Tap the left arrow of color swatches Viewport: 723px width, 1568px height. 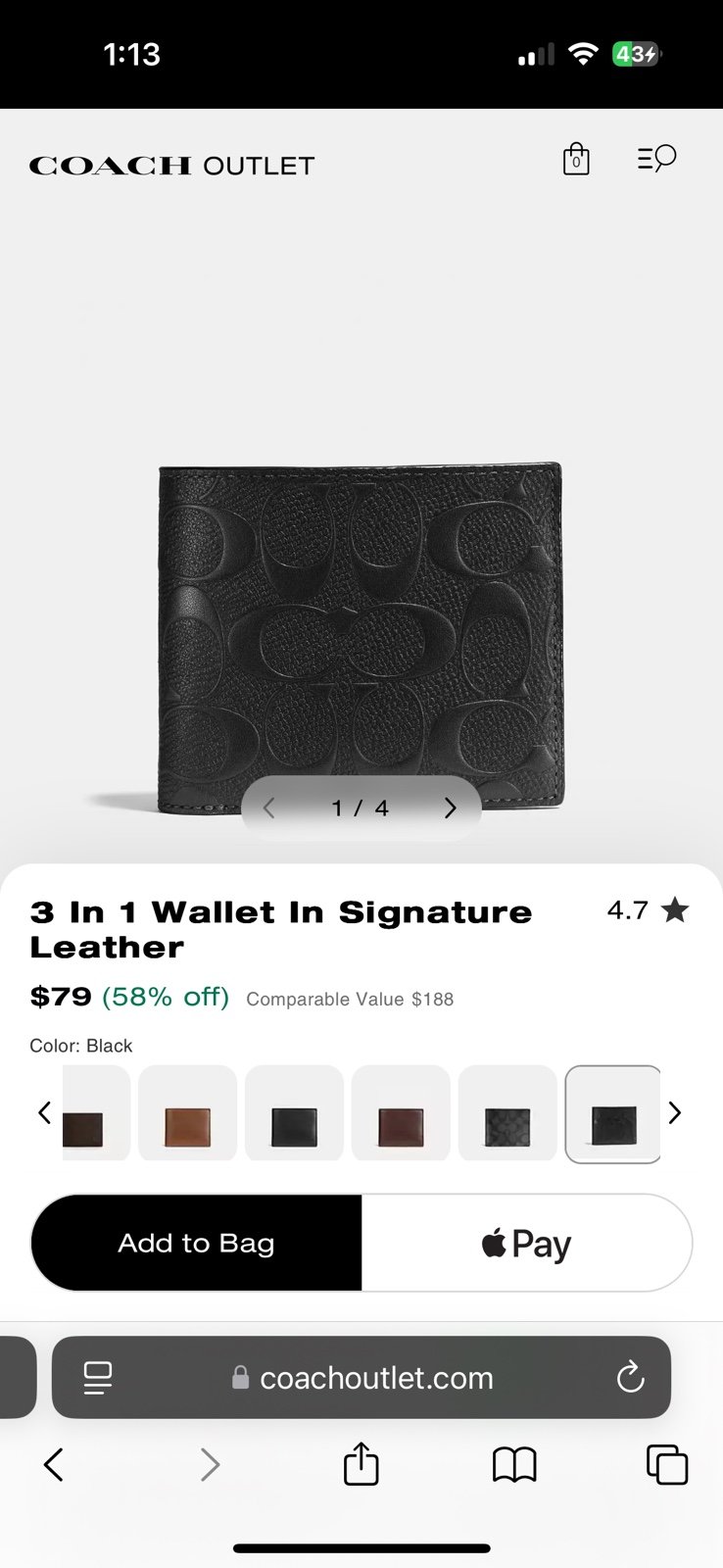pos(44,1112)
